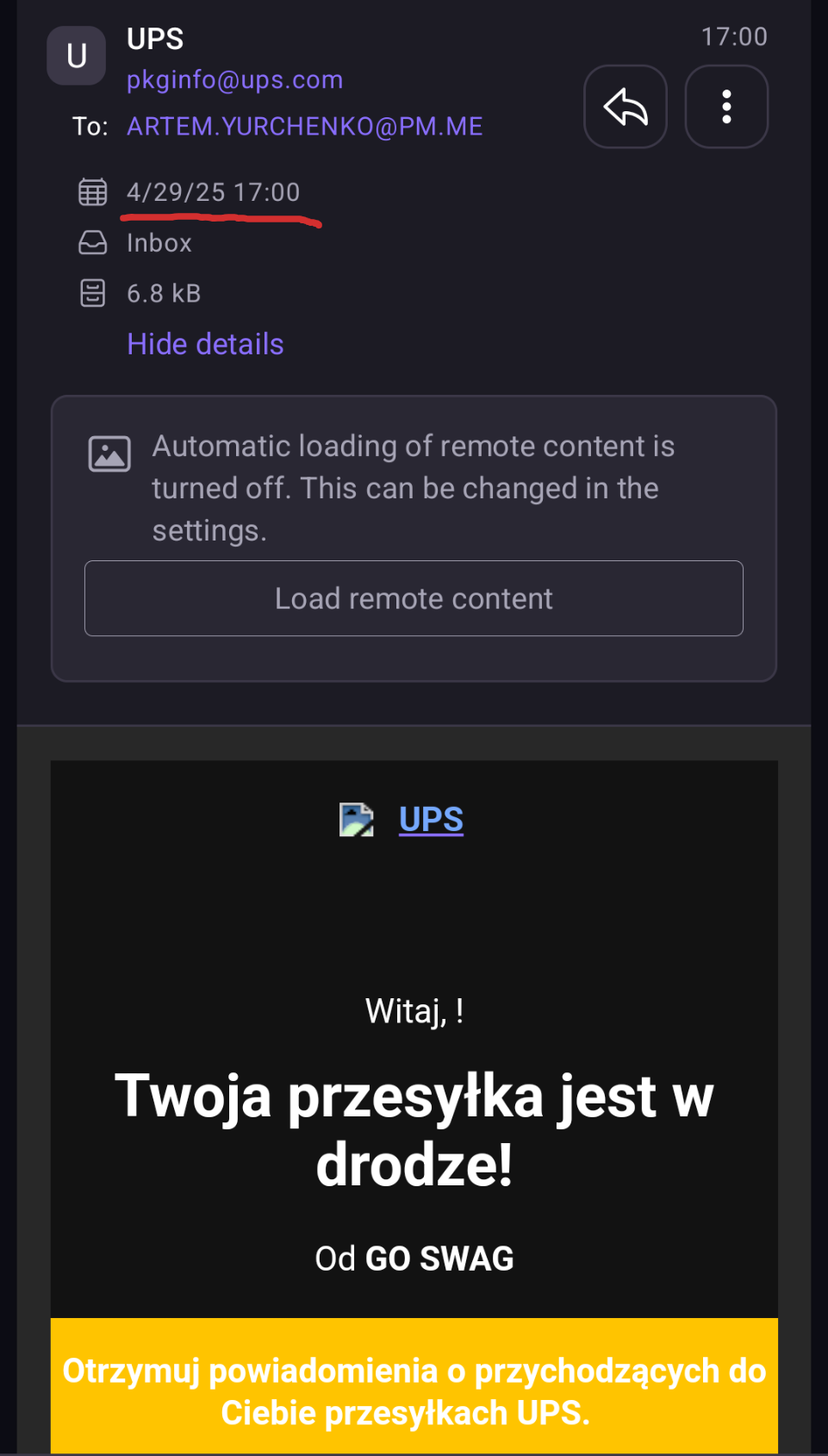Reply to the UPS email
Image resolution: width=828 pixels, height=1456 pixels.
point(626,107)
